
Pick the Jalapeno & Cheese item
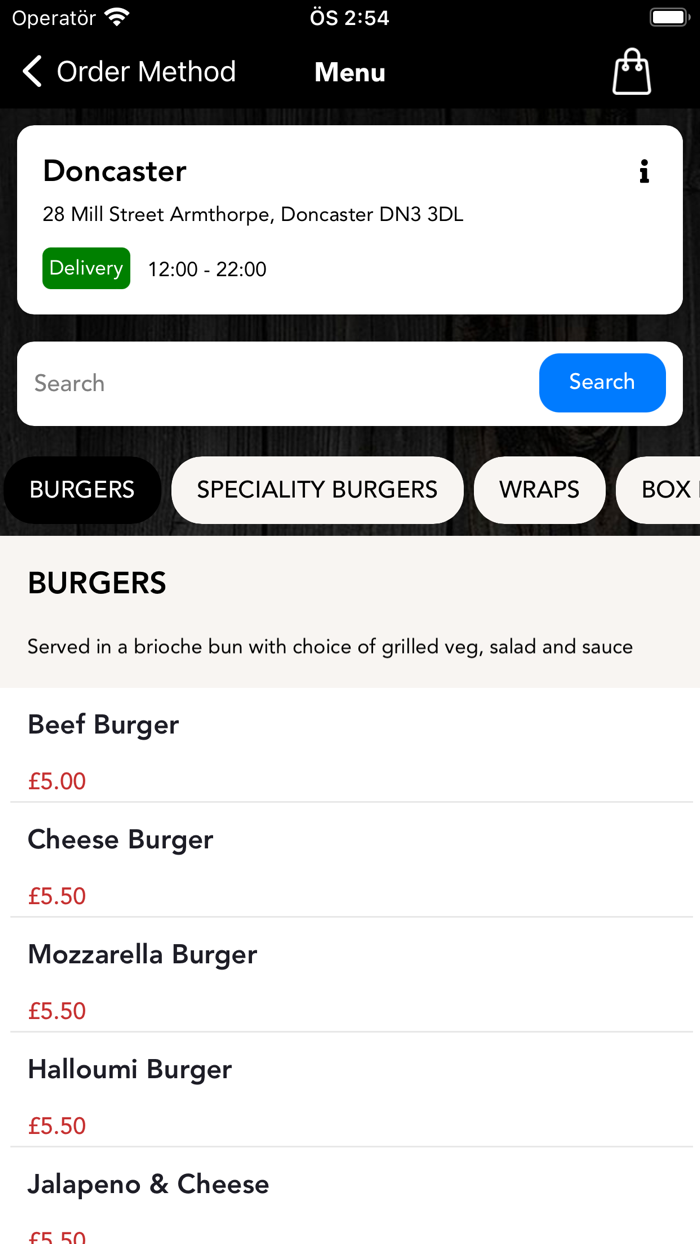click(x=350, y=1200)
